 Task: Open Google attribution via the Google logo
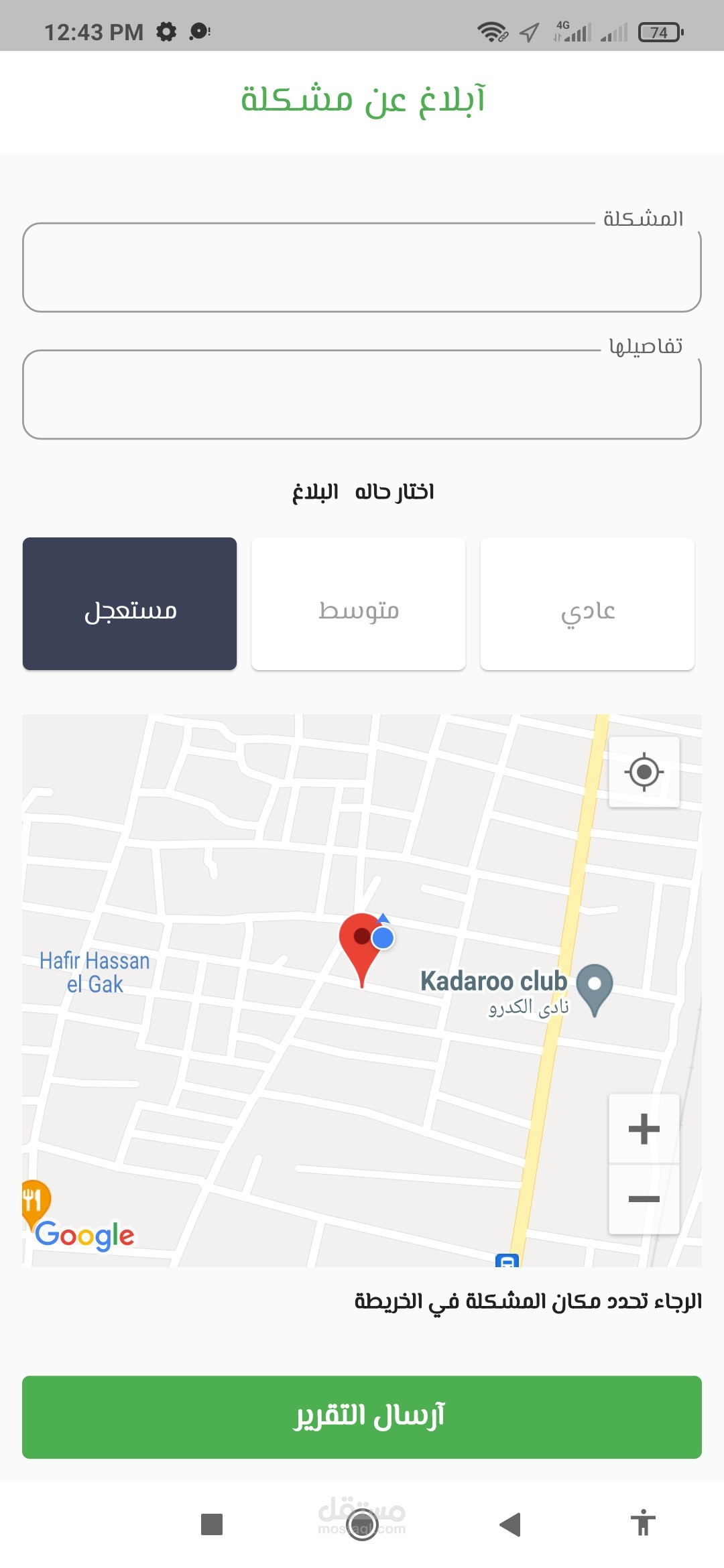85,1235
